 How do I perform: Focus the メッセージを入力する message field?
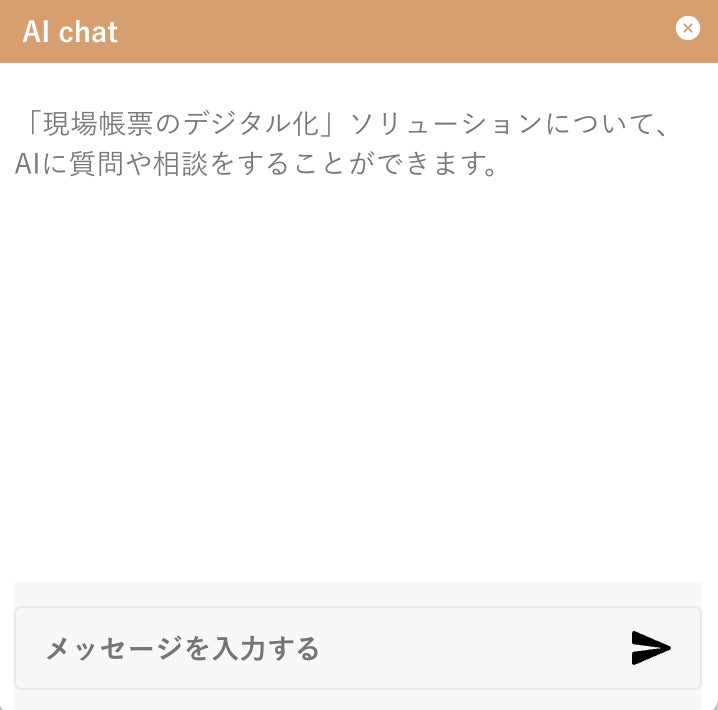(x=320, y=648)
